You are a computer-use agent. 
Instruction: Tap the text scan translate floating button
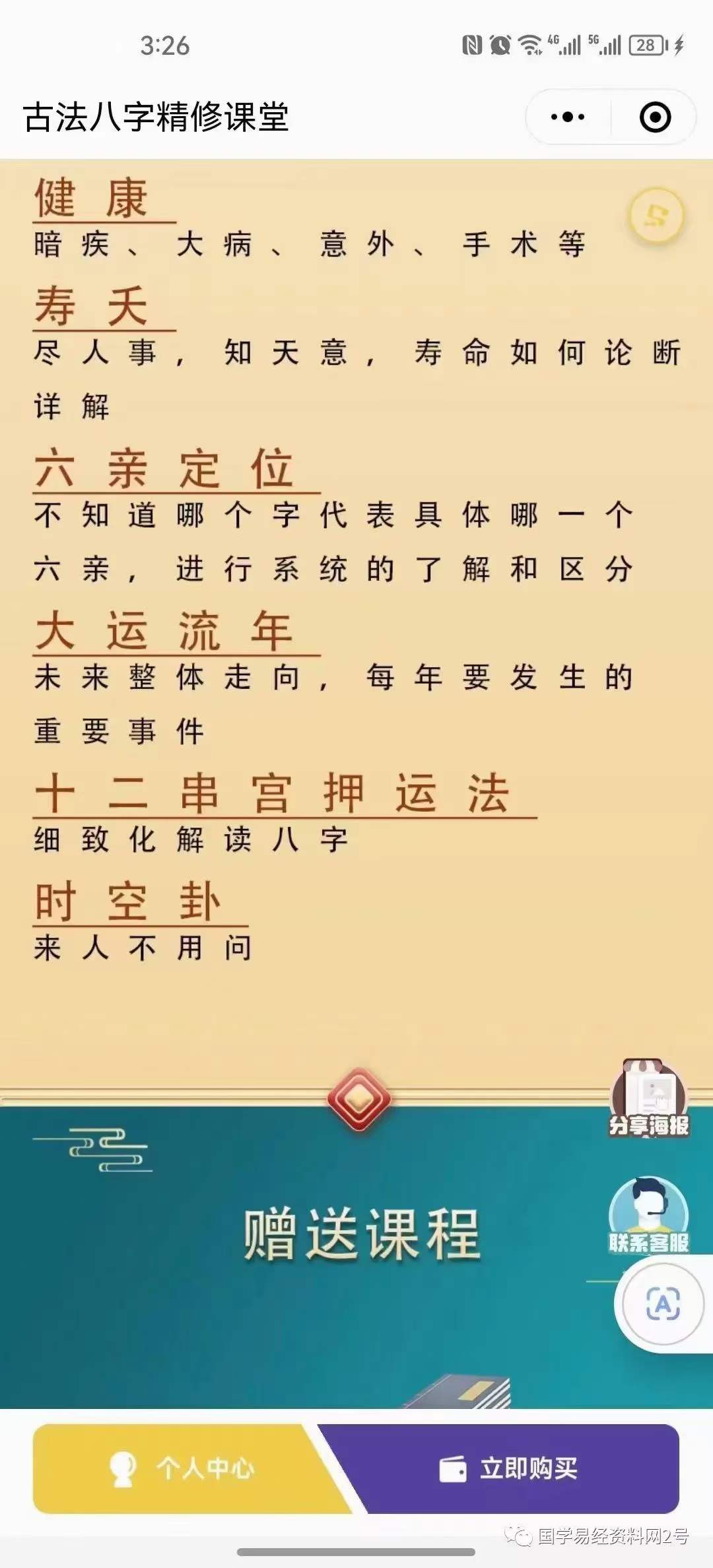[x=662, y=1305]
